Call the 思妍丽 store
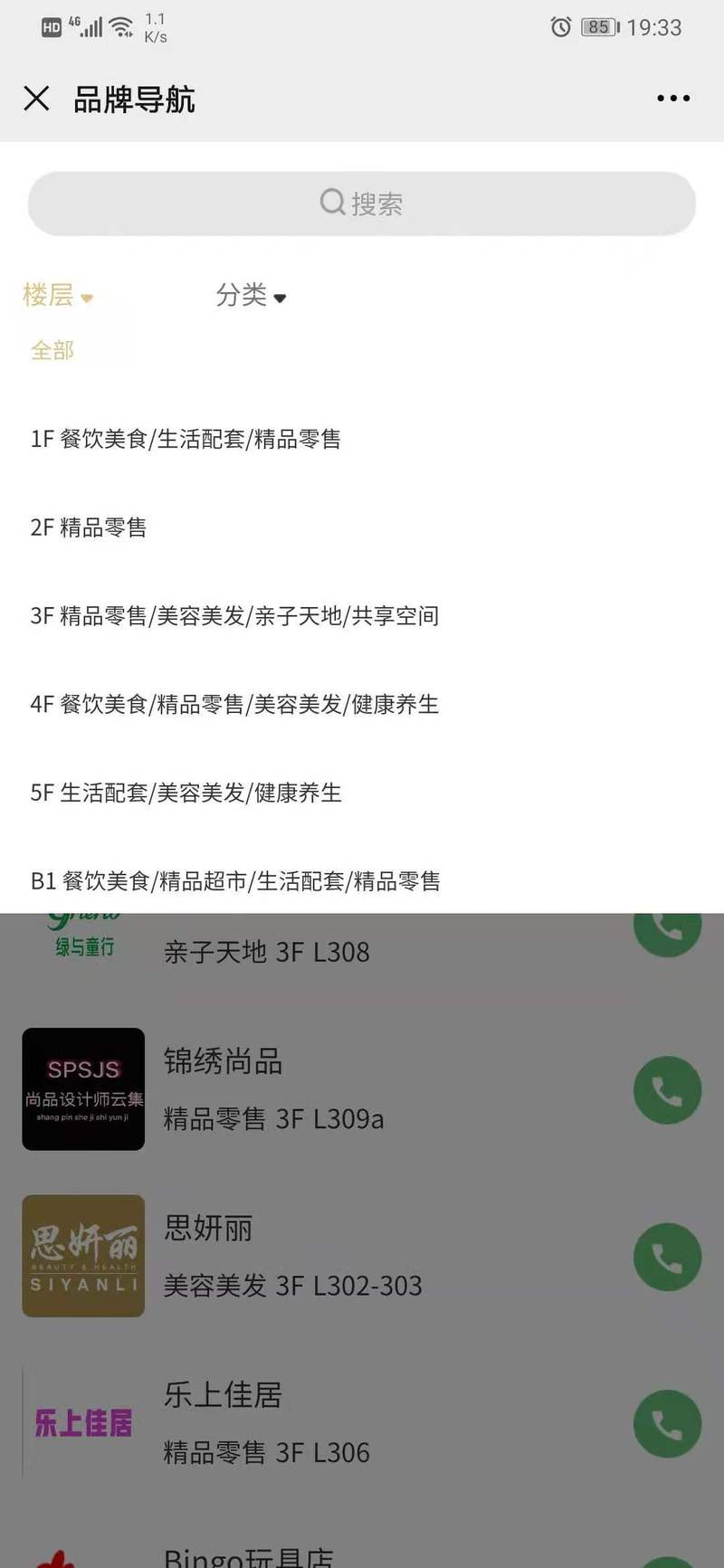This screenshot has height=1568, width=724. pos(667,1257)
